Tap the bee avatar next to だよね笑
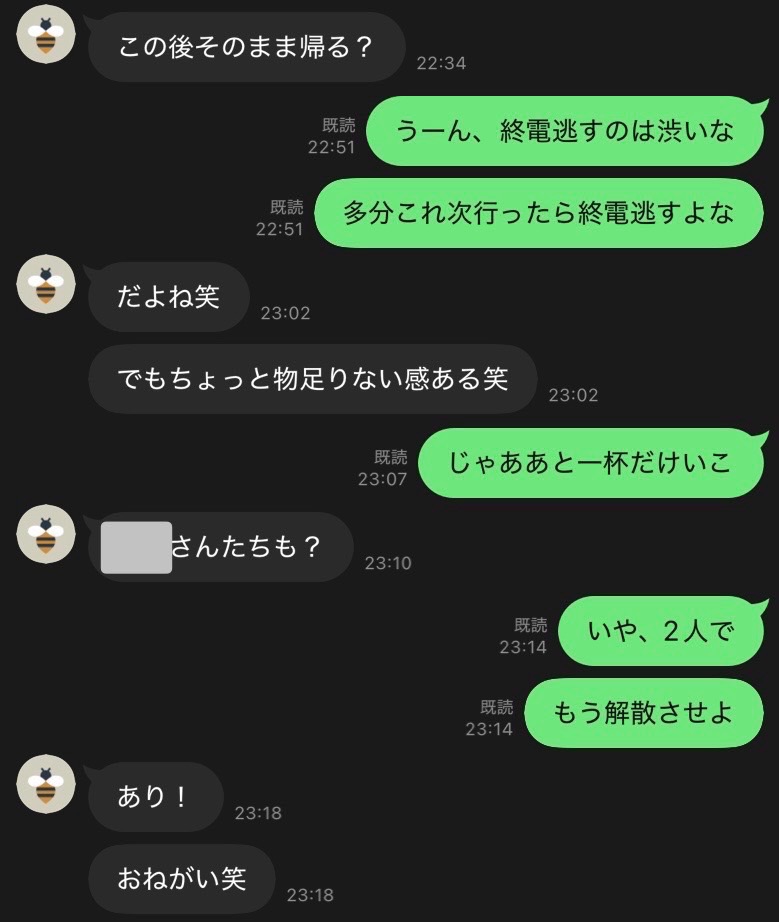The image size is (779, 922). 46,284
